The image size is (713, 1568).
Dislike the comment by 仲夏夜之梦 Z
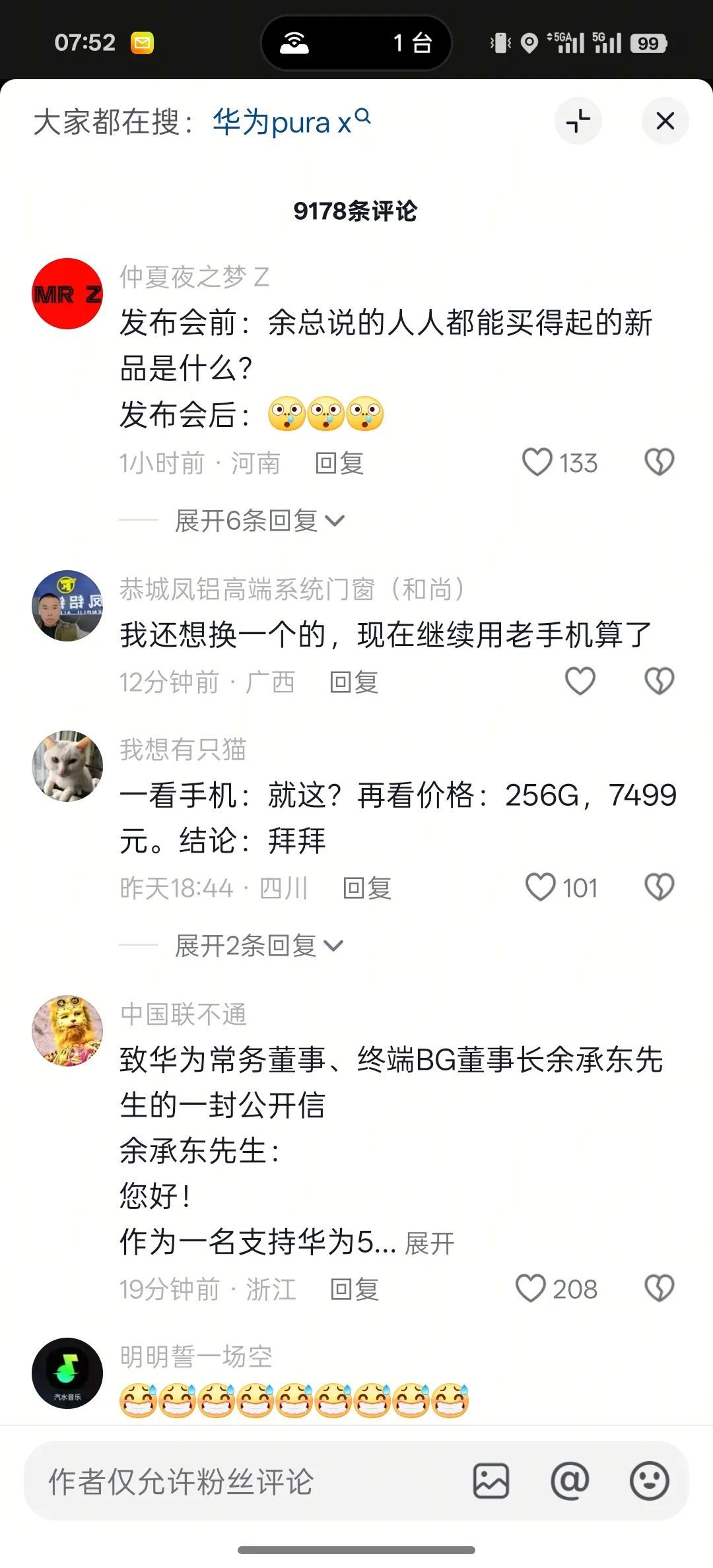[x=659, y=462]
